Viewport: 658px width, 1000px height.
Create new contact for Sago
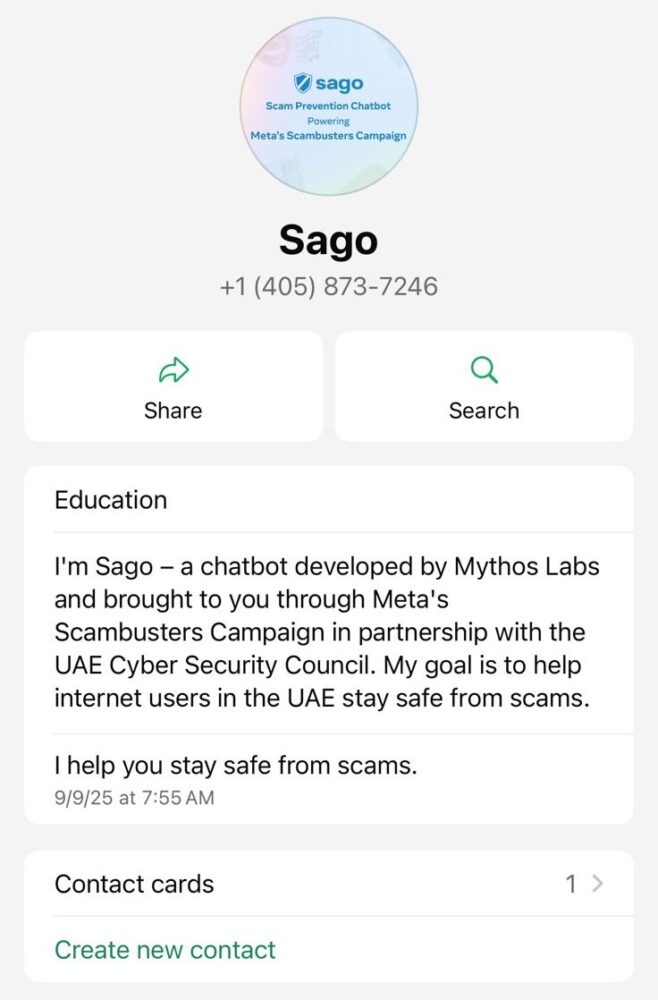coord(165,949)
